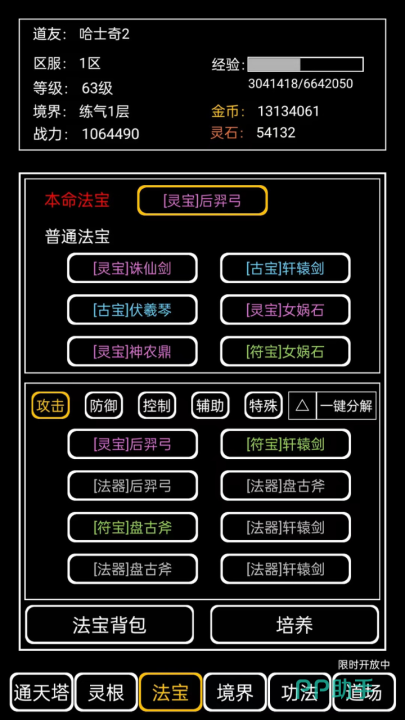The height and width of the screenshot is (720, 405).
Task: Select [符宝]盘古斧 in the inventory list
Action: (x=132, y=527)
